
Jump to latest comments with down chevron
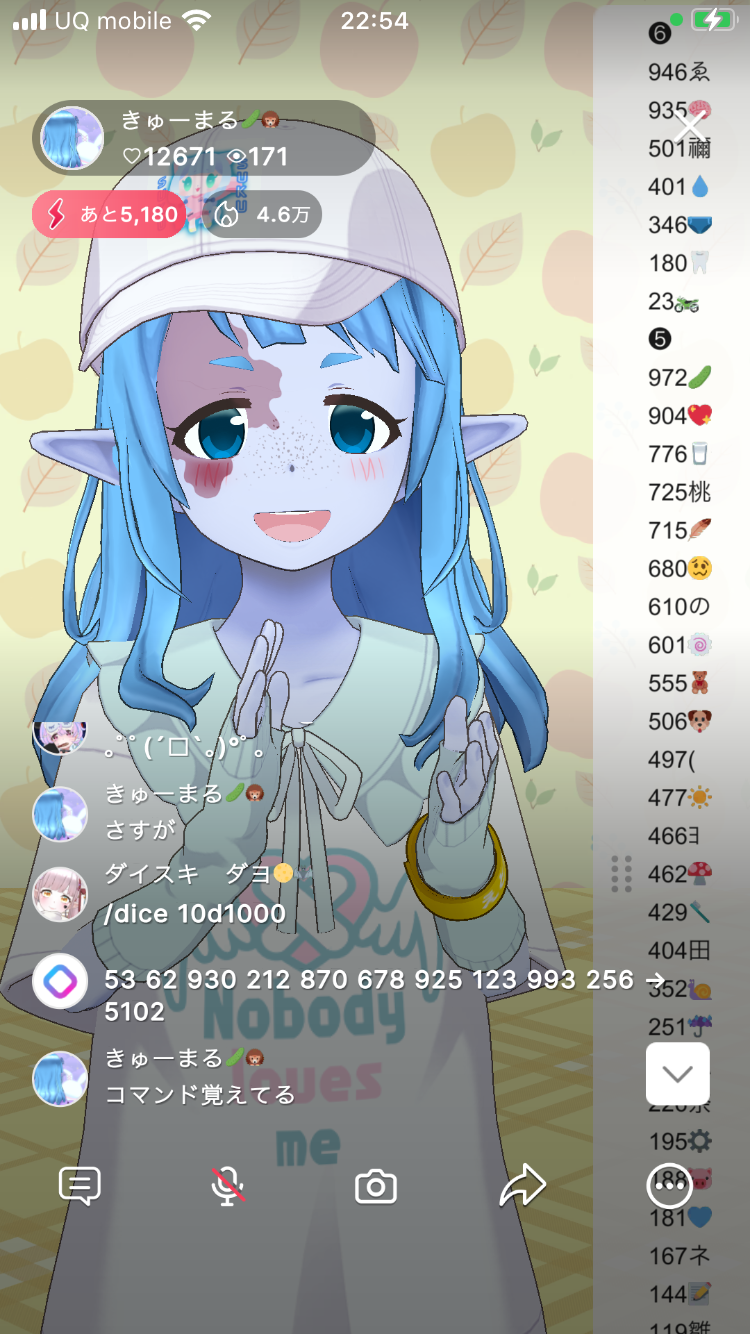pos(678,1074)
